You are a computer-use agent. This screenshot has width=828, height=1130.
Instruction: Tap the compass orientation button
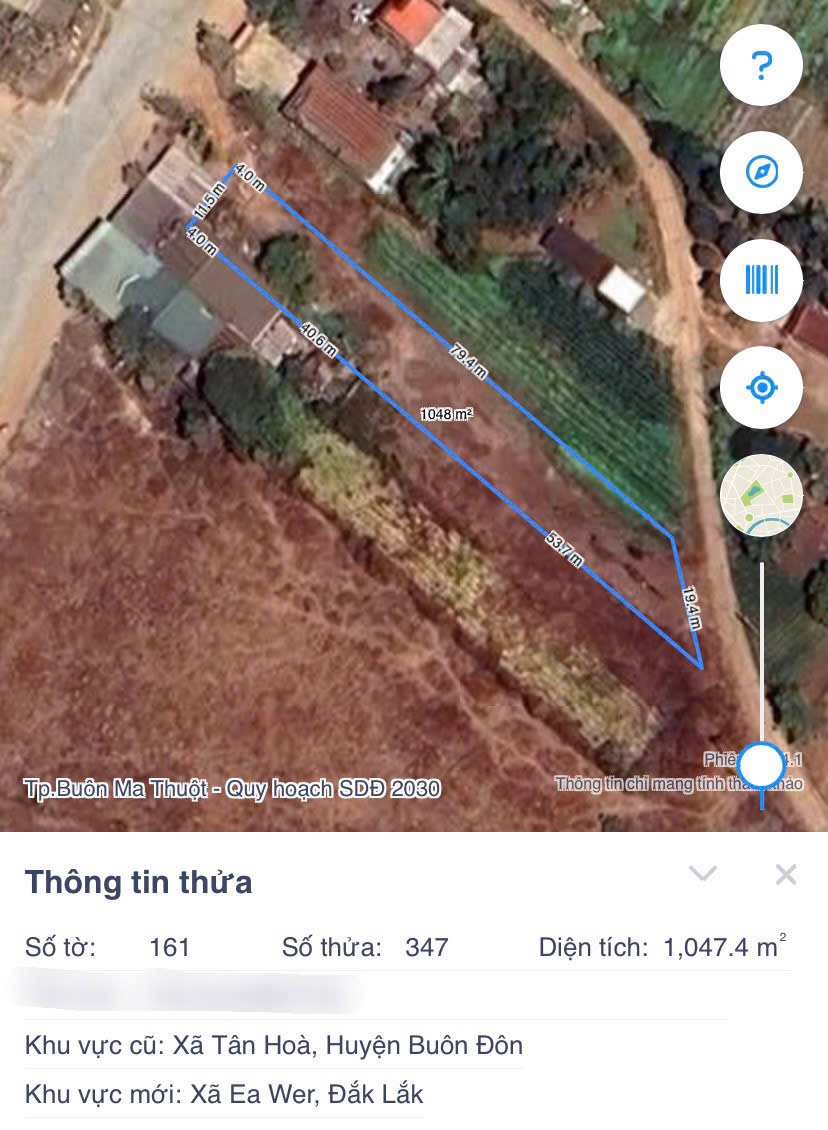762,172
